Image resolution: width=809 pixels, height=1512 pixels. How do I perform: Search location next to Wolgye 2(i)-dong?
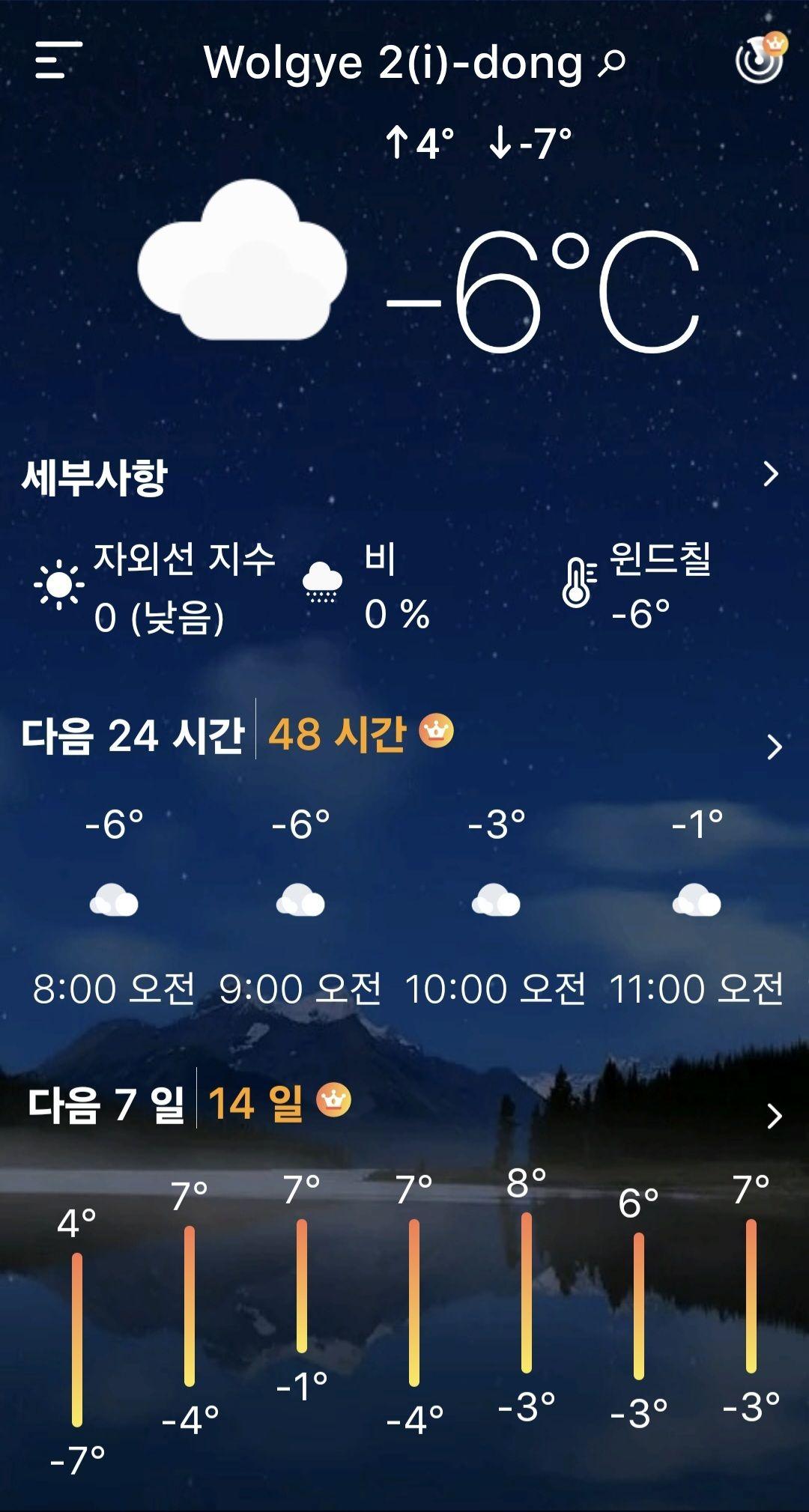611,64
